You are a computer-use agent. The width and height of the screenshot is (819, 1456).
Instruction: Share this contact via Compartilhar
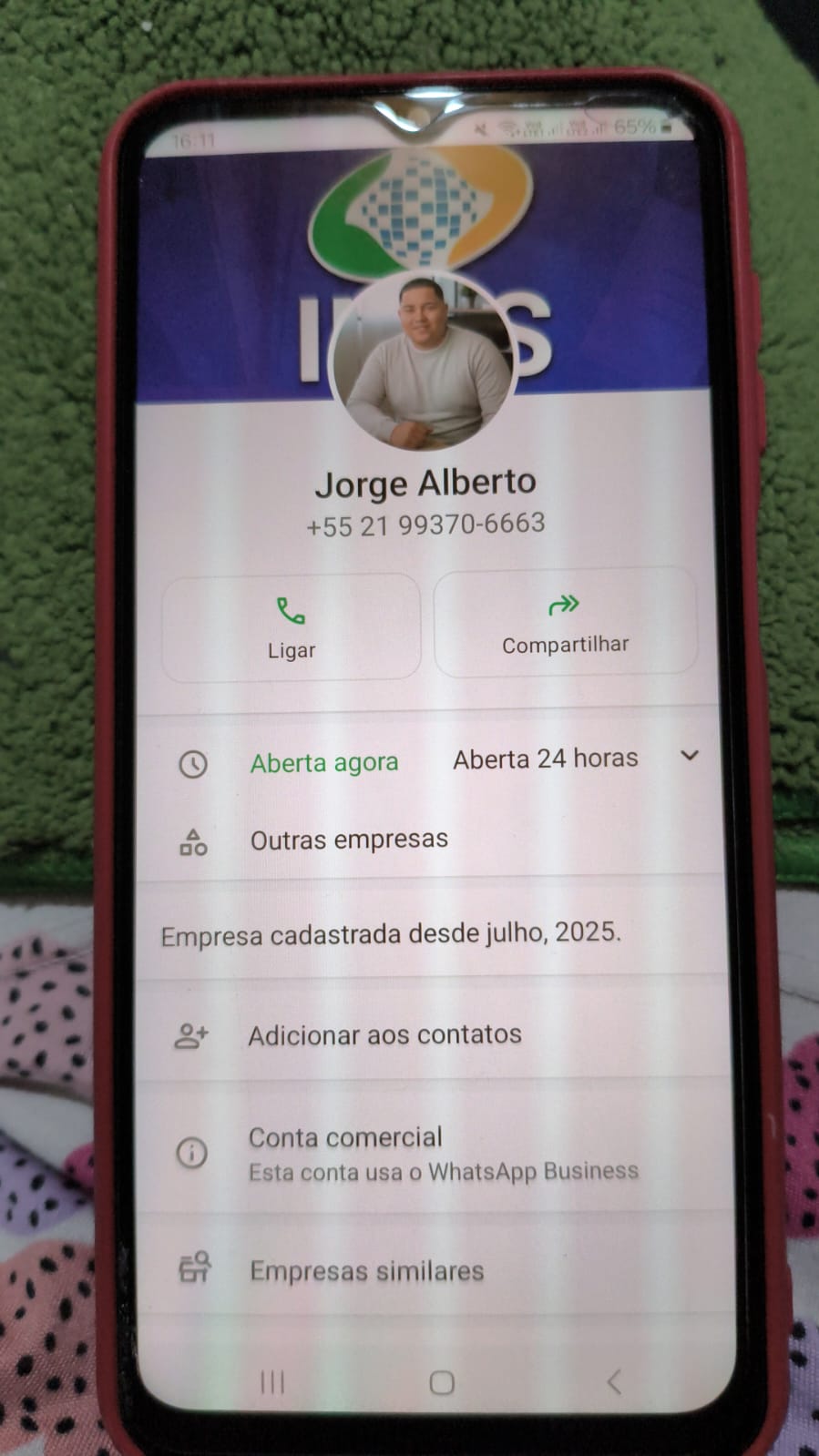tap(565, 622)
